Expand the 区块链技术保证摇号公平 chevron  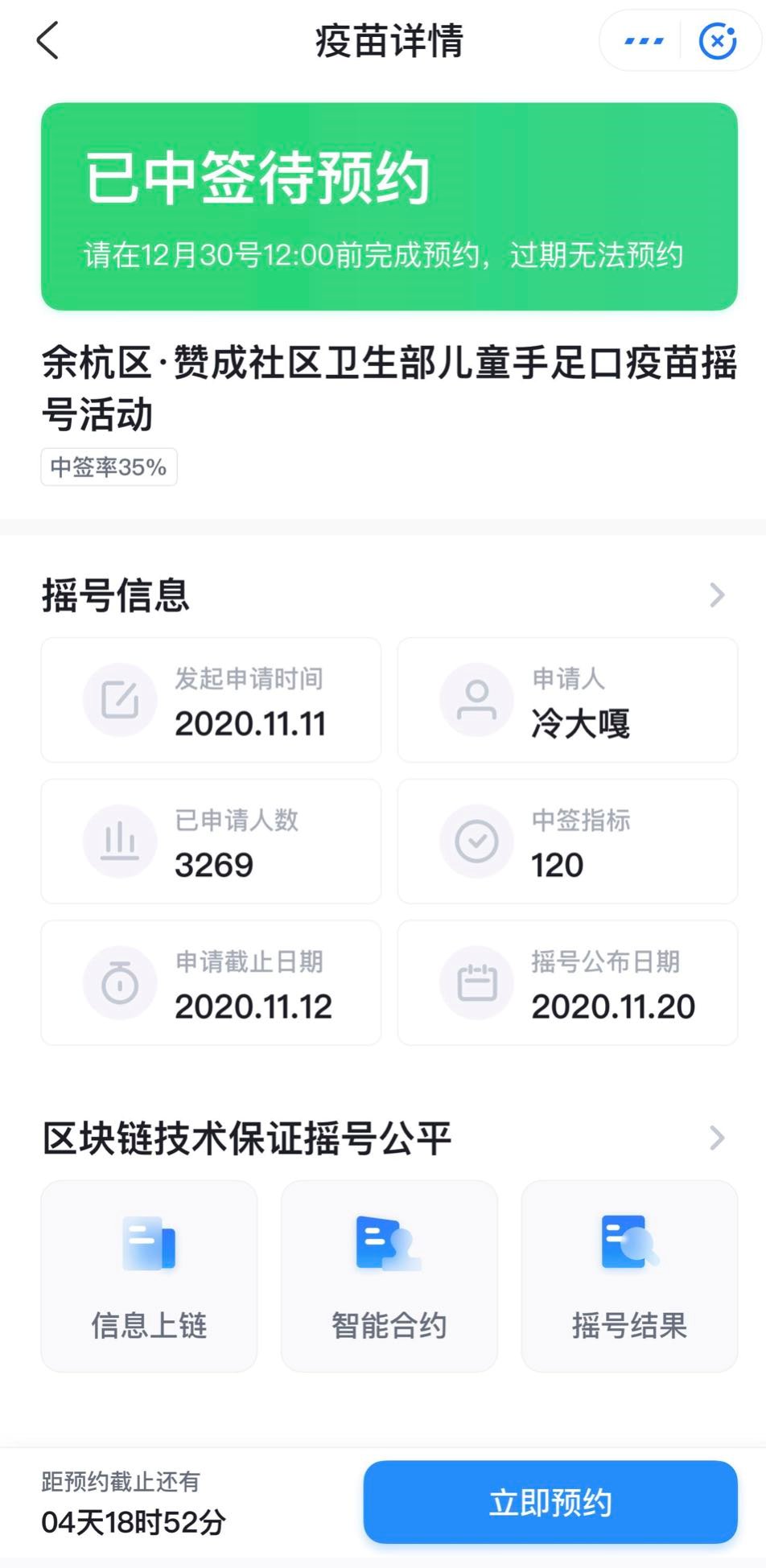pyautogui.click(x=717, y=1138)
